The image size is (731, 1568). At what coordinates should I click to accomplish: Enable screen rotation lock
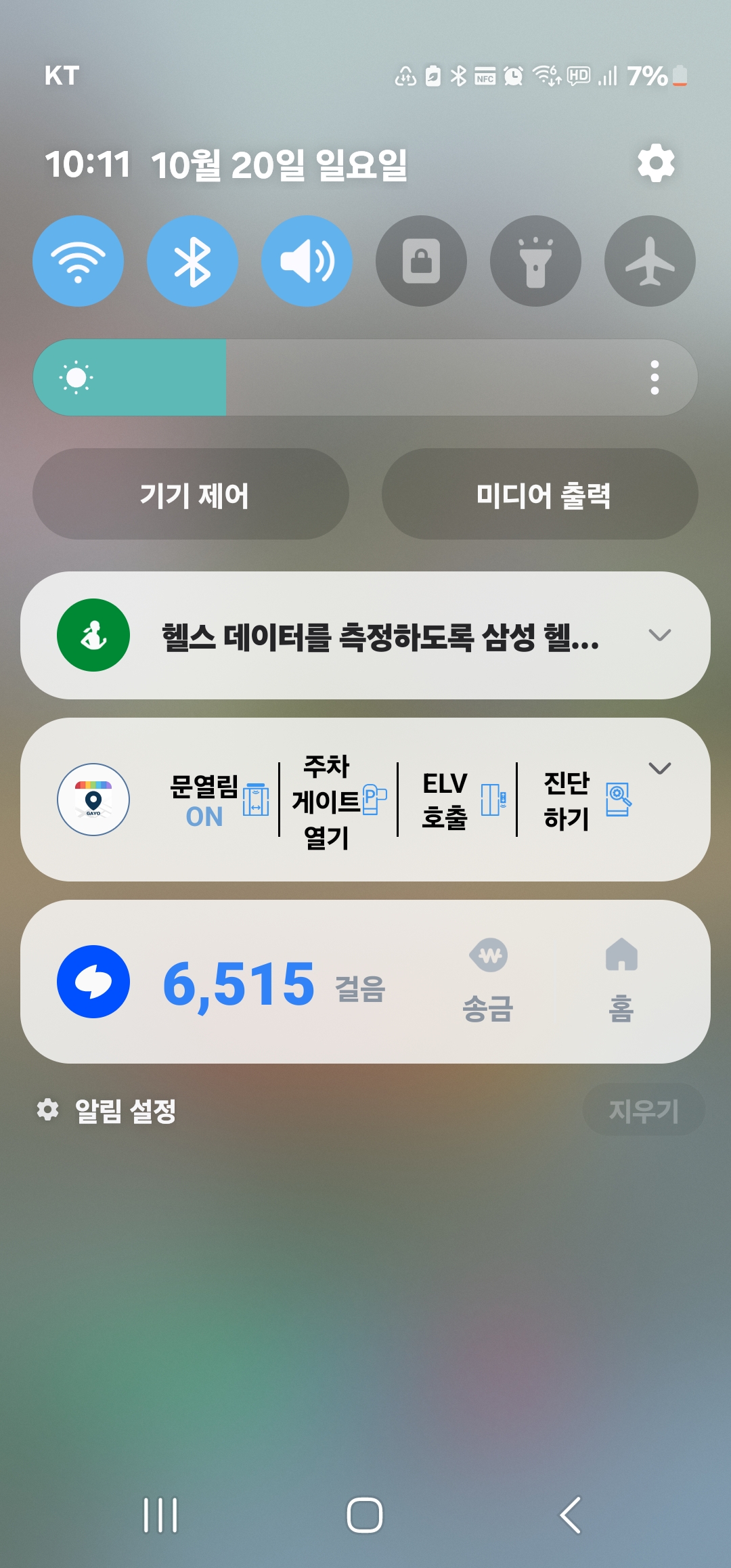421,261
